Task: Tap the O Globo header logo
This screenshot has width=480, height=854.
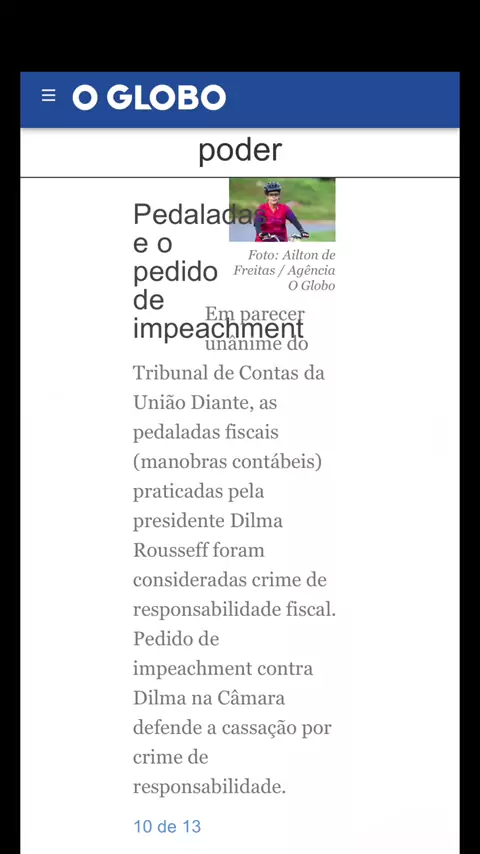Action: tap(149, 97)
